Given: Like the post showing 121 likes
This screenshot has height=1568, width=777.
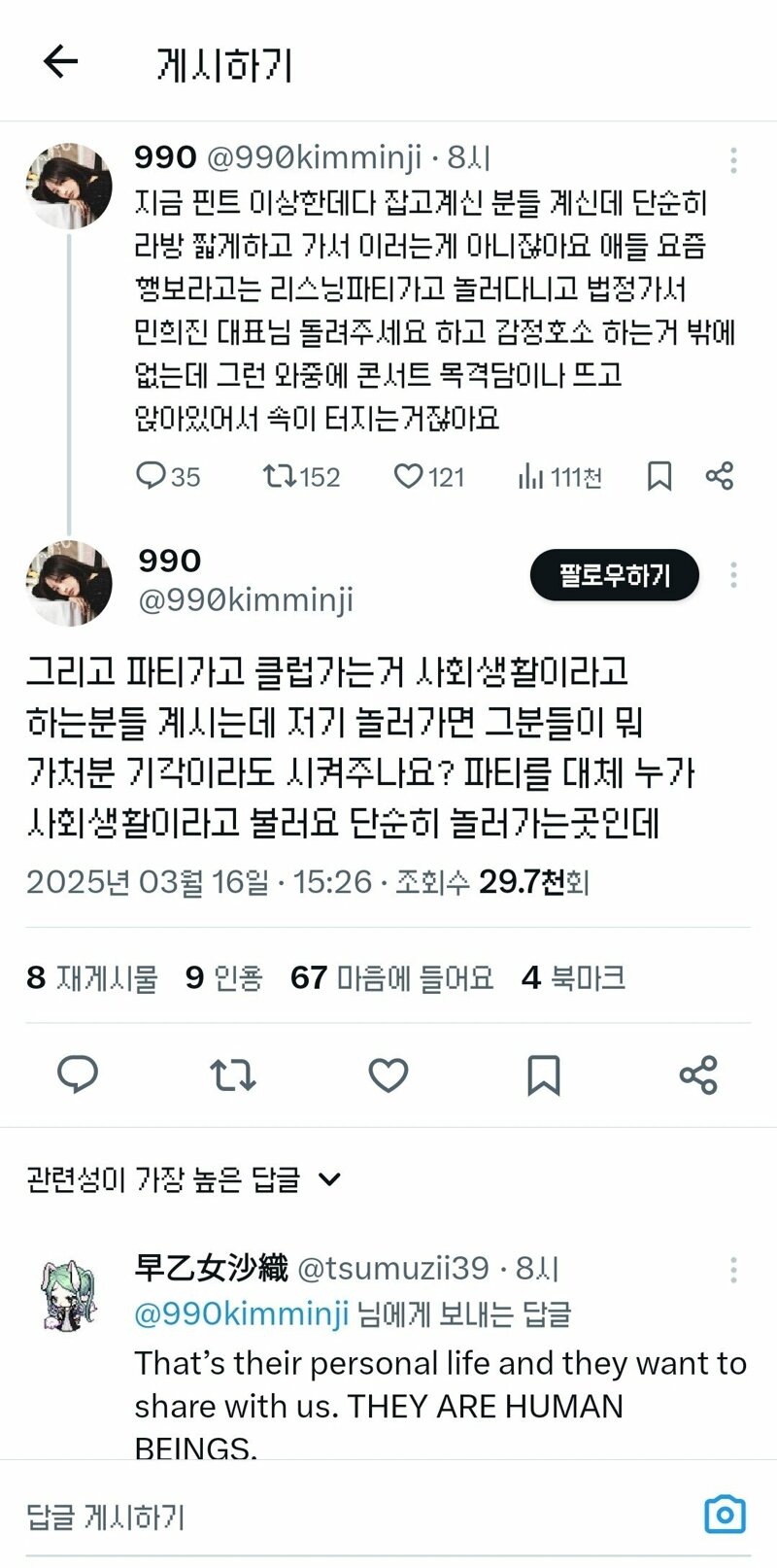Looking at the screenshot, I should pyautogui.click(x=428, y=476).
